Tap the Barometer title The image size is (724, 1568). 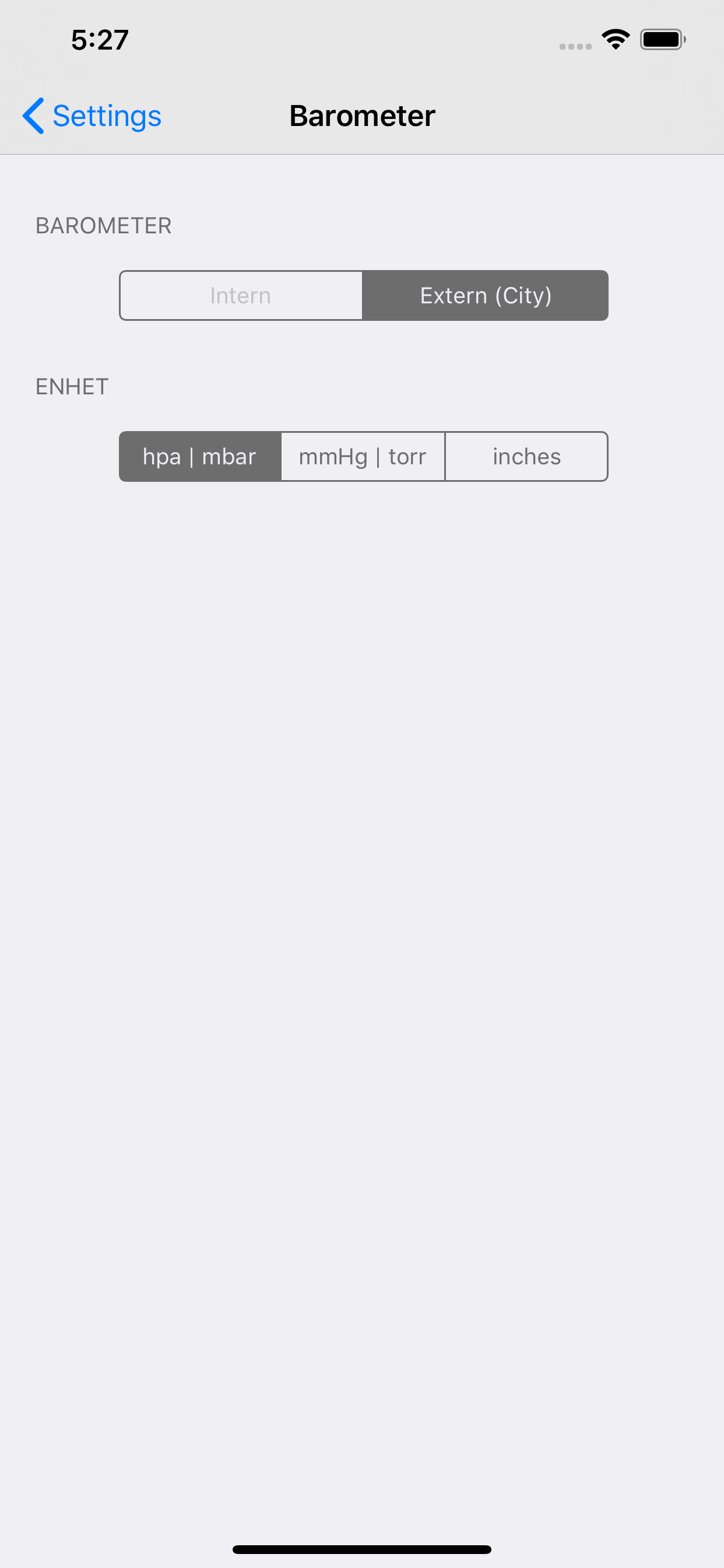tap(363, 116)
